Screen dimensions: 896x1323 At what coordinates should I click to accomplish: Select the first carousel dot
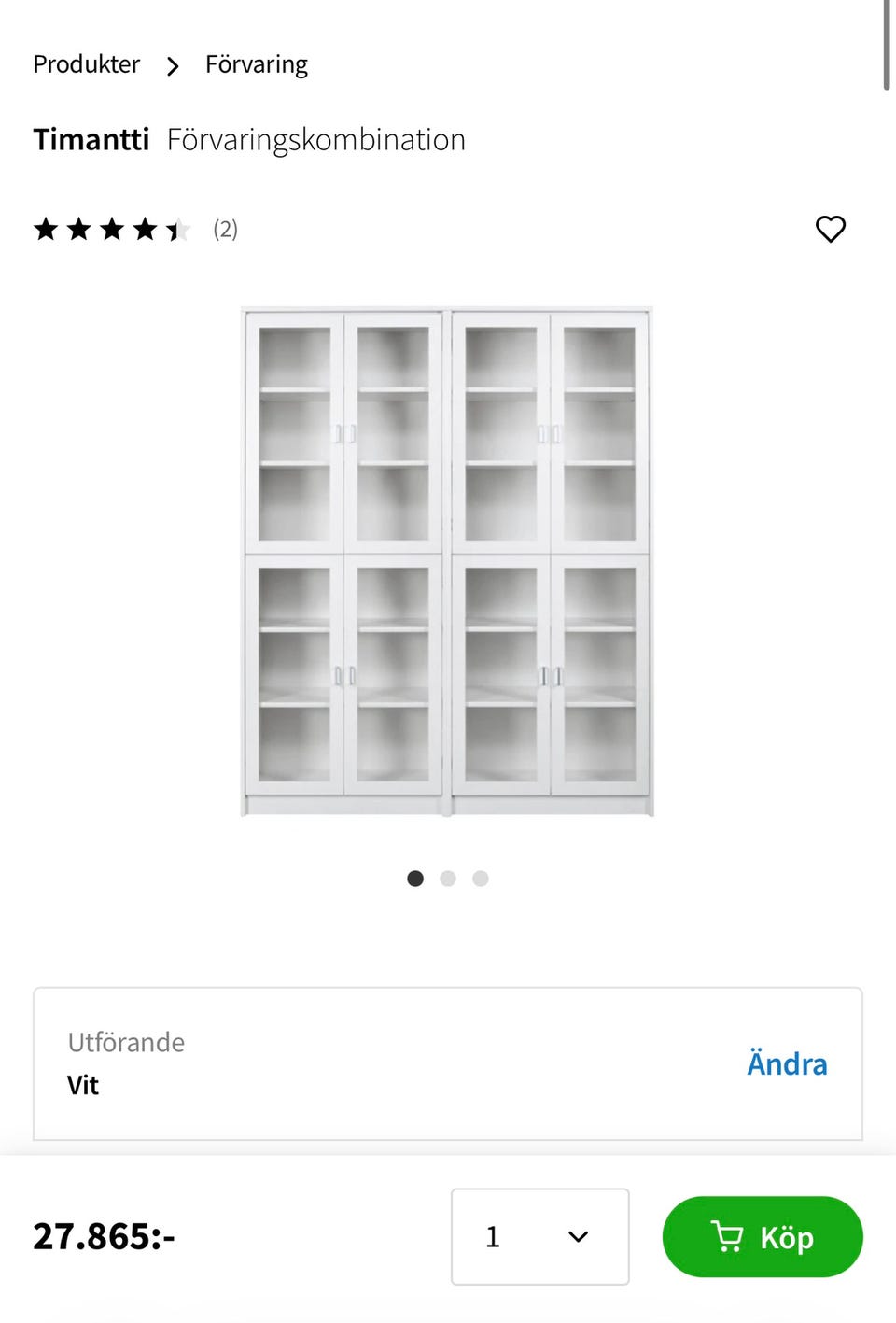point(414,878)
